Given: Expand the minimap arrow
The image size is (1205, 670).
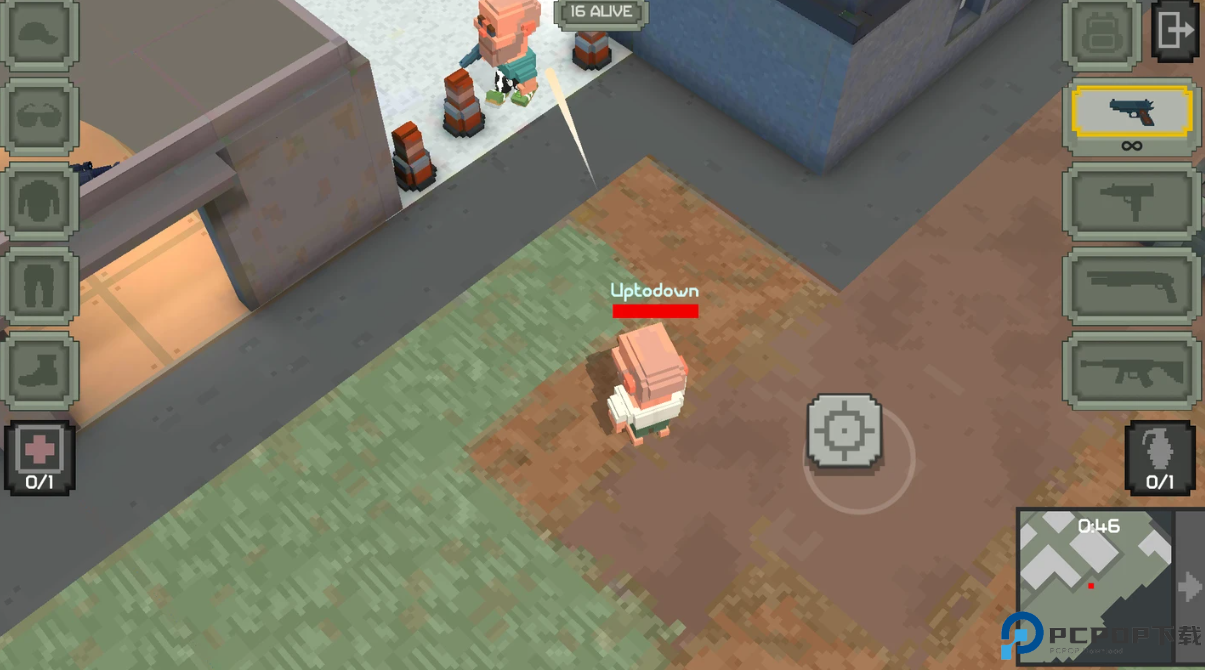Looking at the screenshot, I should point(1189,586).
